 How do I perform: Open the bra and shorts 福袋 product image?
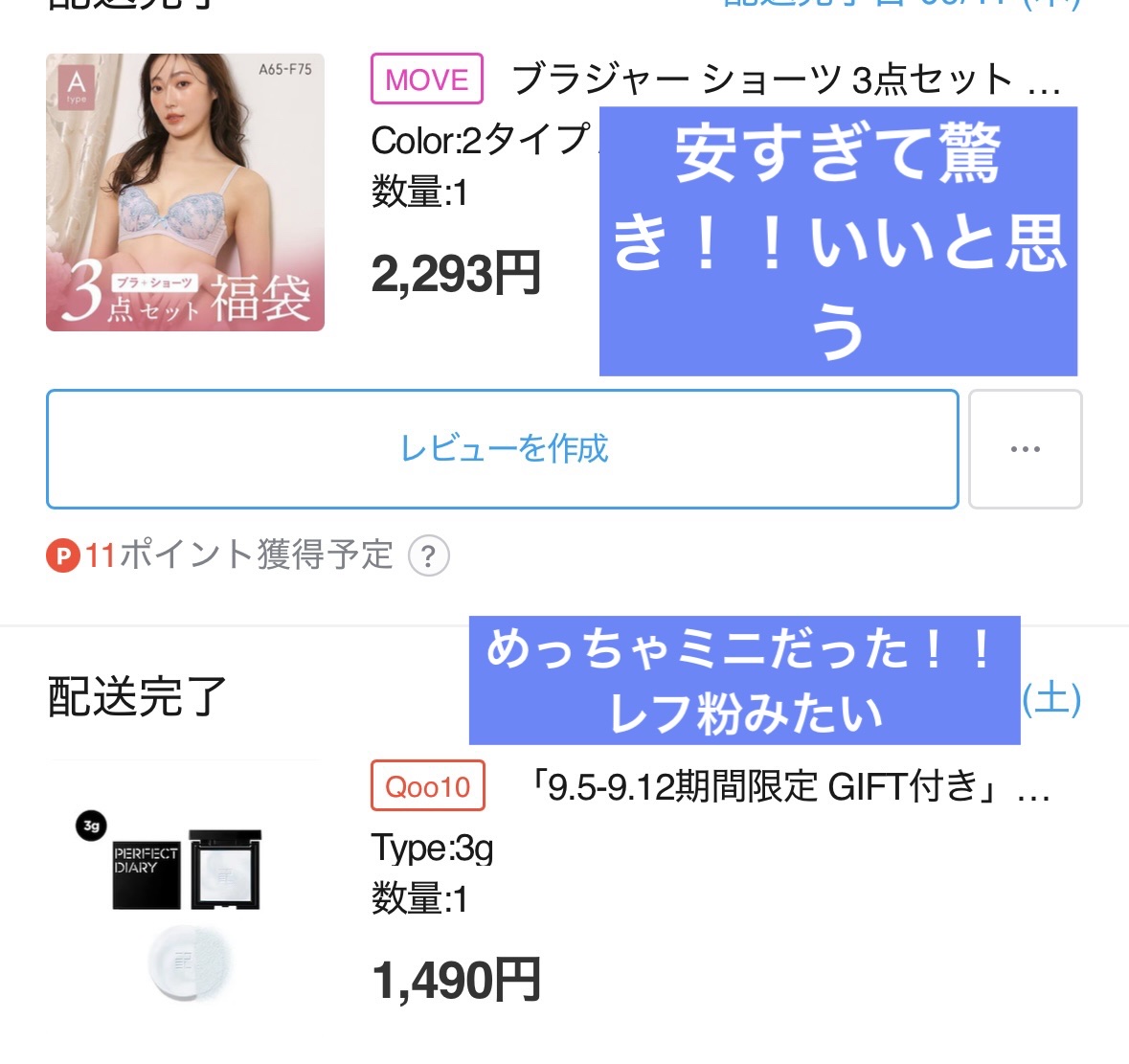point(185,192)
